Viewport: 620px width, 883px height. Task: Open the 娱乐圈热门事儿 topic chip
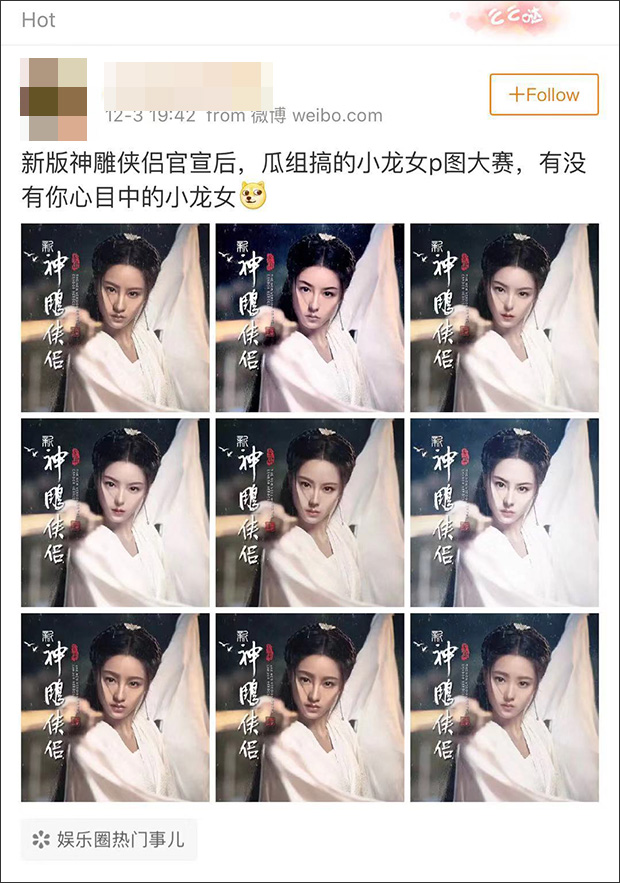pos(109,840)
